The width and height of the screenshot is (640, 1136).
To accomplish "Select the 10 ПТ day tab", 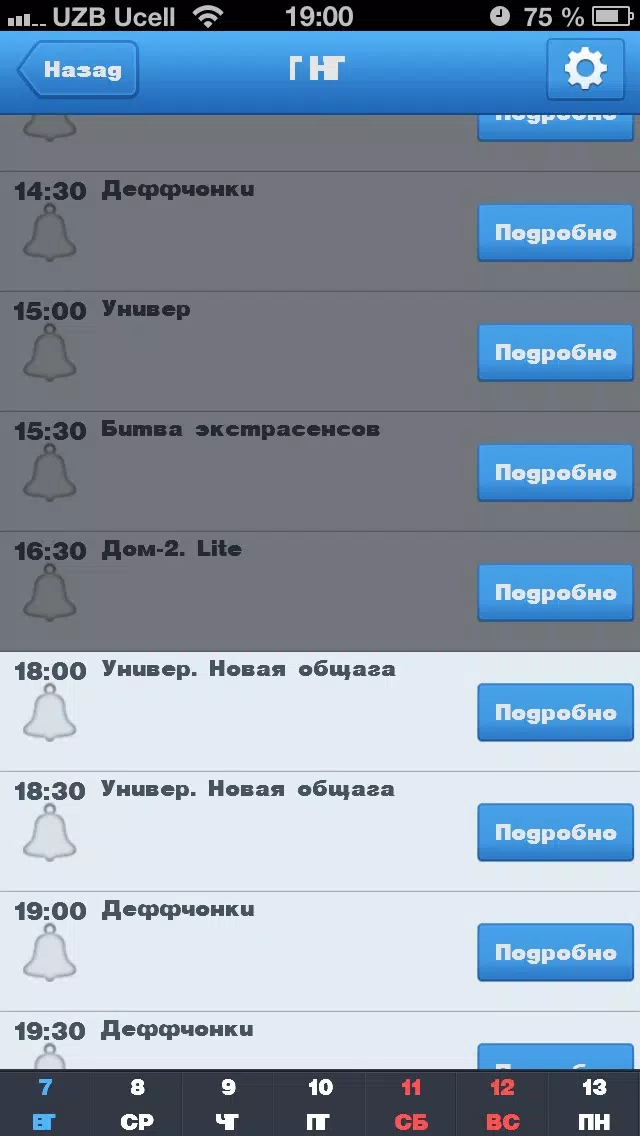I will (x=320, y=1103).
